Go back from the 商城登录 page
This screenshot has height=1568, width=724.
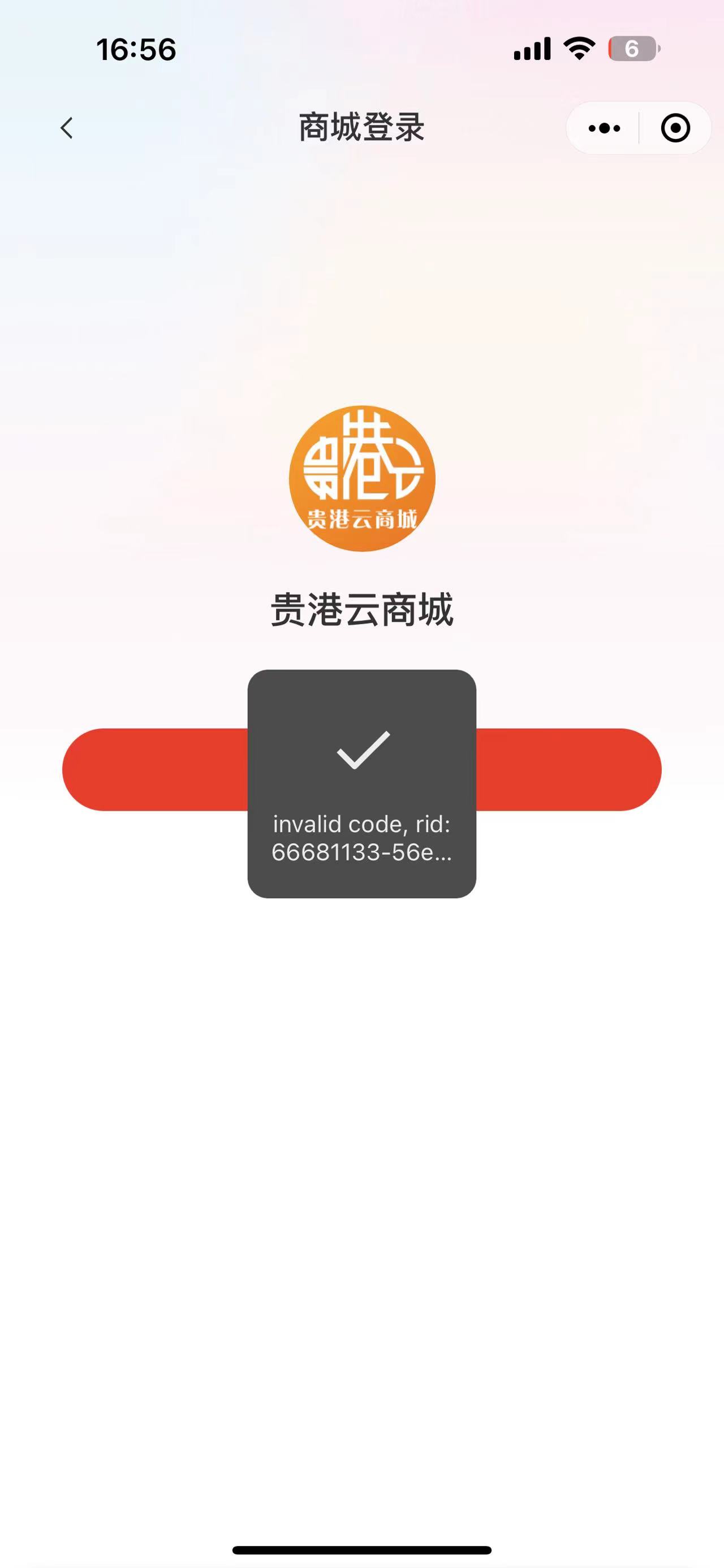click(67, 128)
